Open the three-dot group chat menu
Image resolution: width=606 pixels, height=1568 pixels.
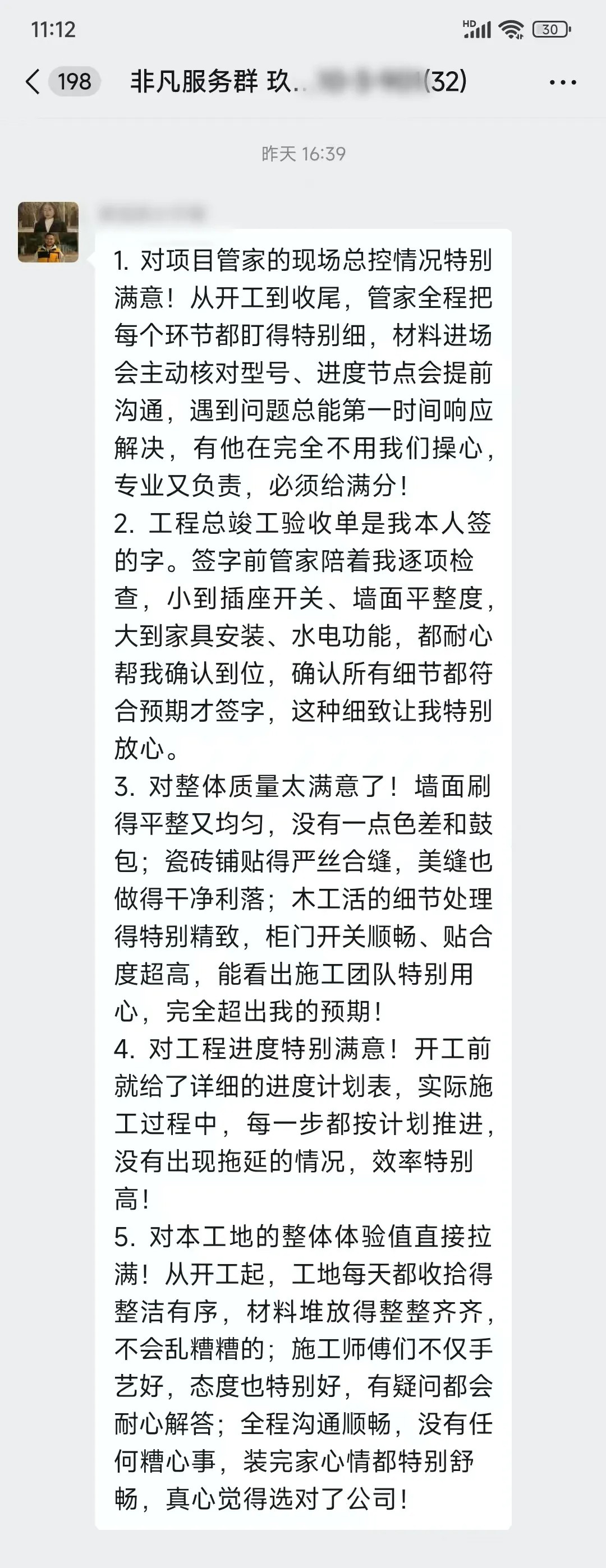pyautogui.click(x=562, y=82)
